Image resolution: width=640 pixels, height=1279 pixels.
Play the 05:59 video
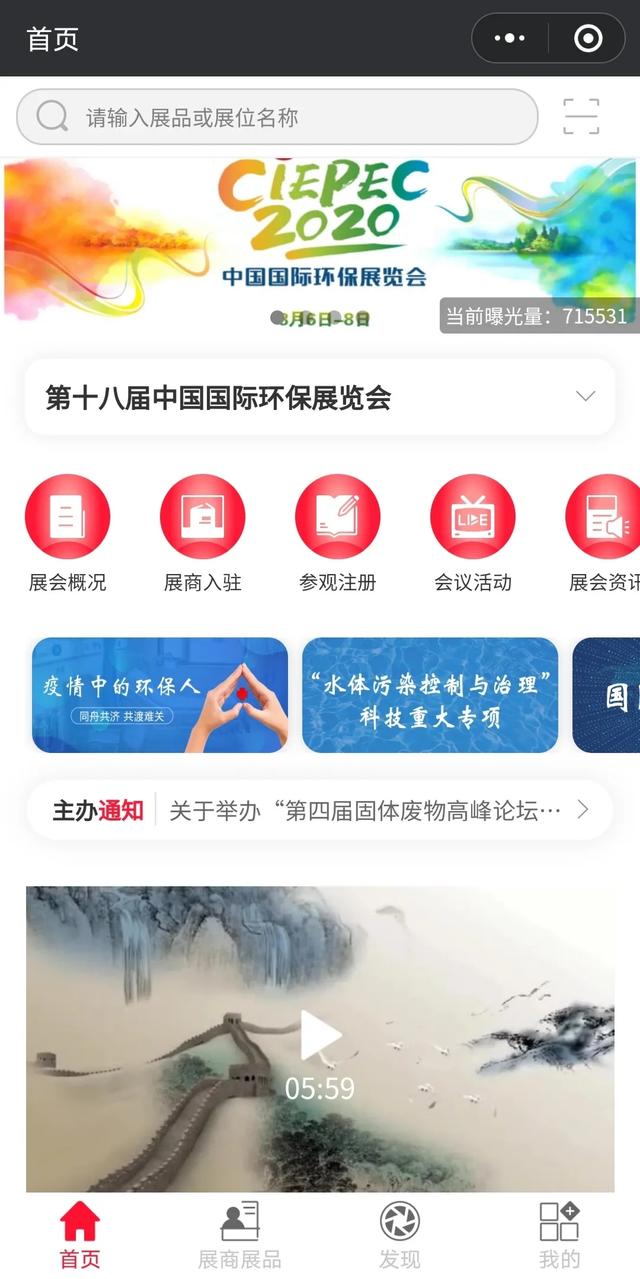coord(320,1037)
